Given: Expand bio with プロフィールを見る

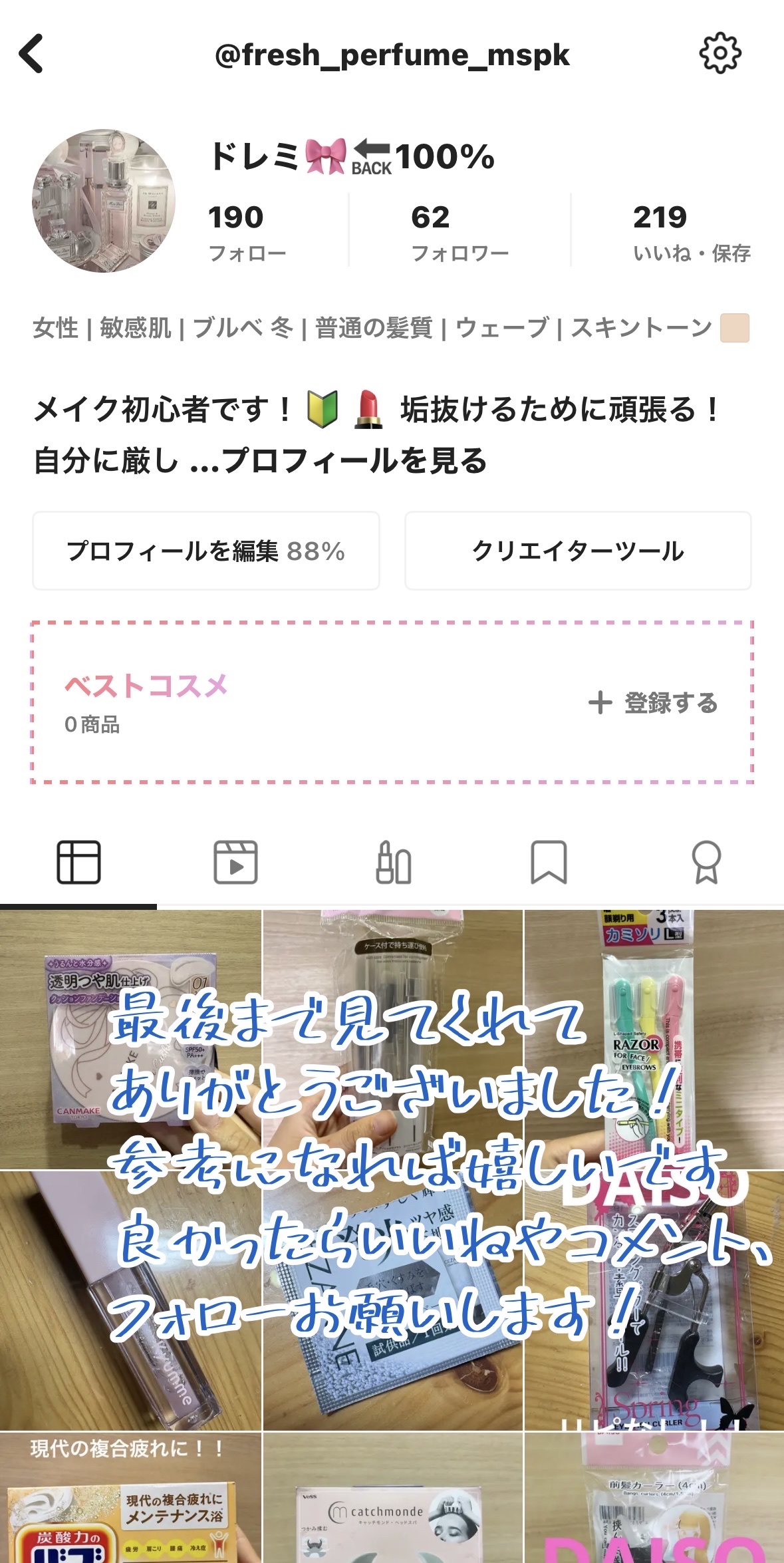Looking at the screenshot, I should pos(354,461).
